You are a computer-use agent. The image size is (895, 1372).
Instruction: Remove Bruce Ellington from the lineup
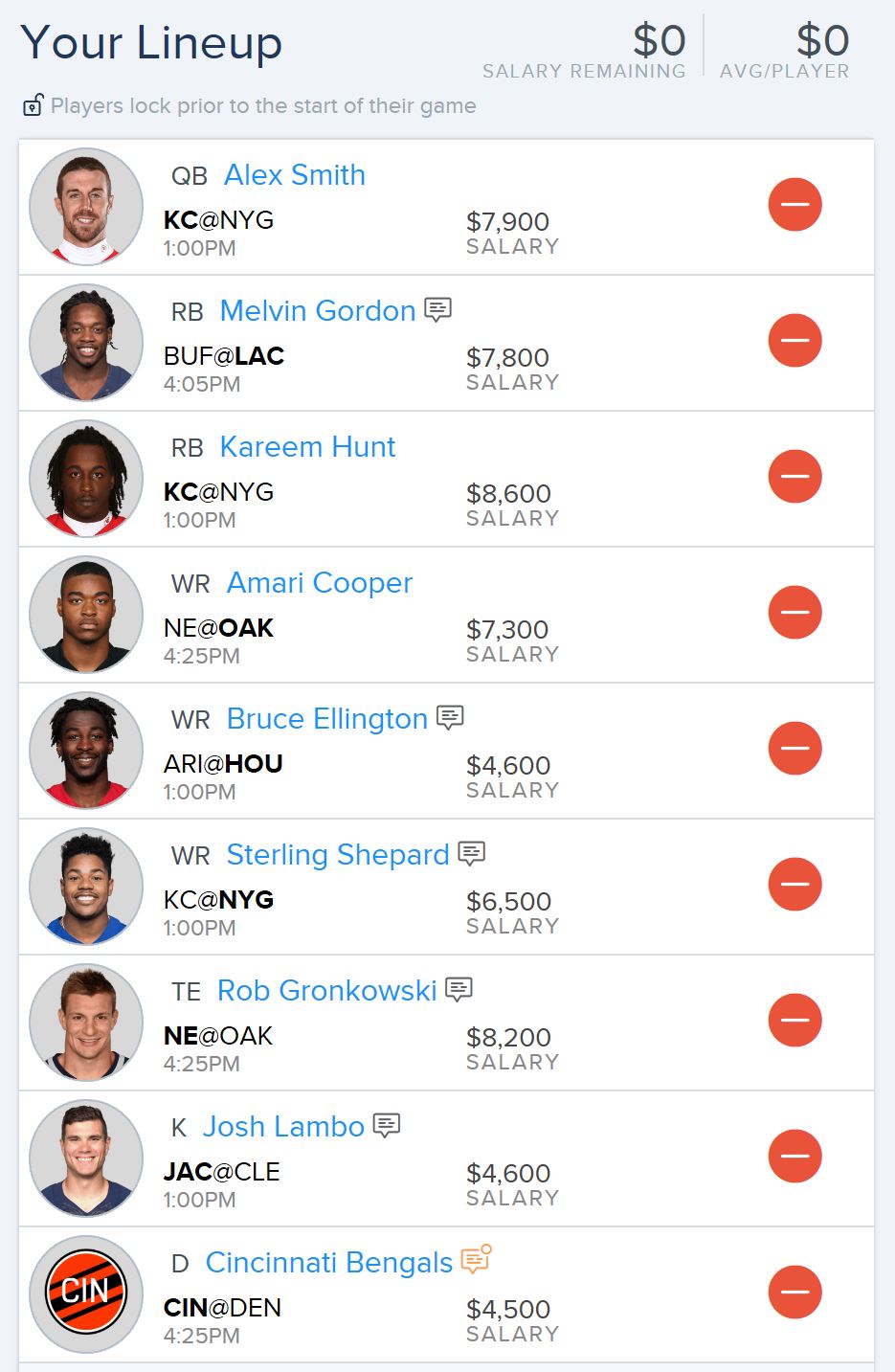pyautogui.click(x=794, y=748)
